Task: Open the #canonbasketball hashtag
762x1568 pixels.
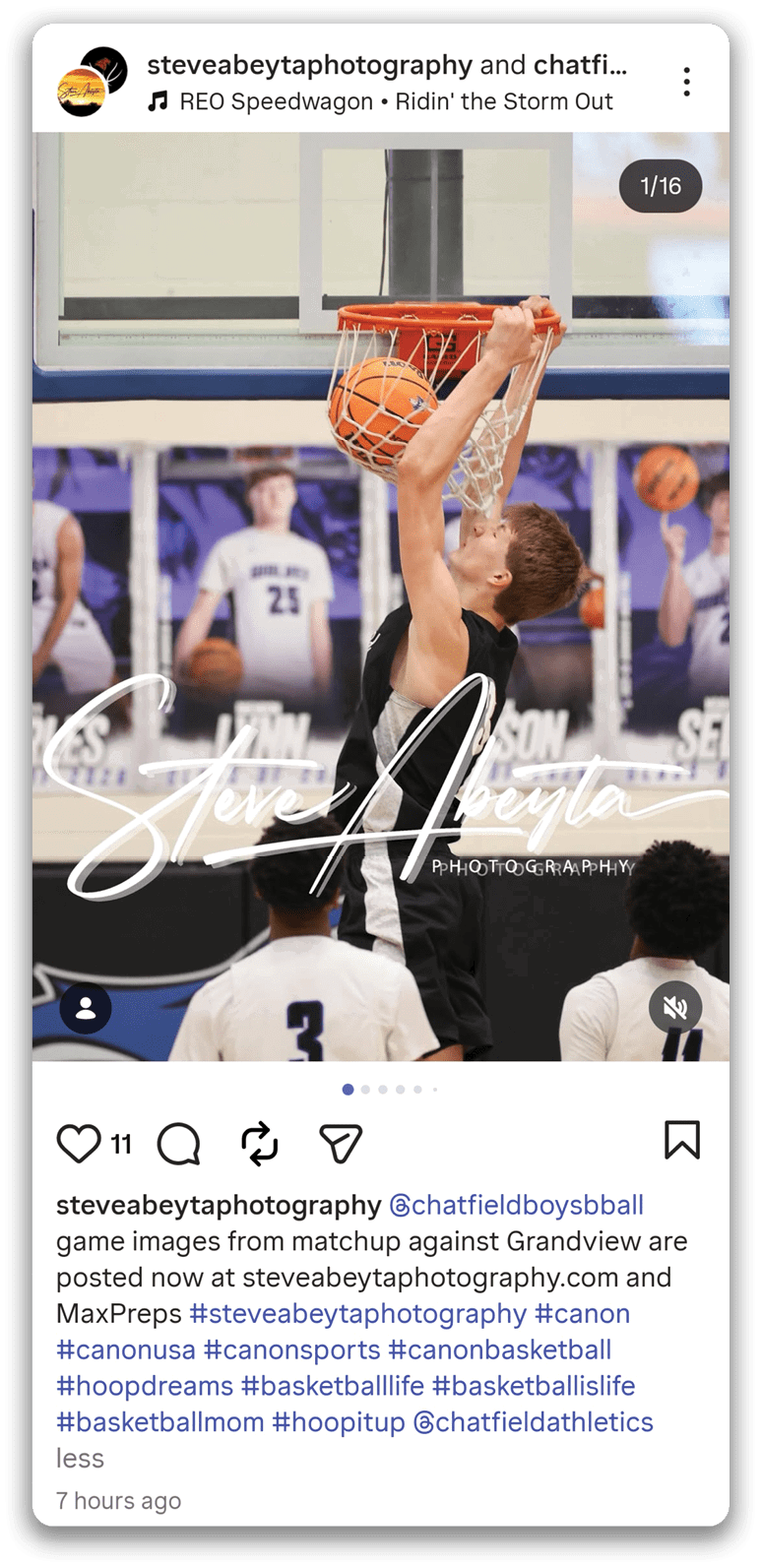Action: 499,1349
